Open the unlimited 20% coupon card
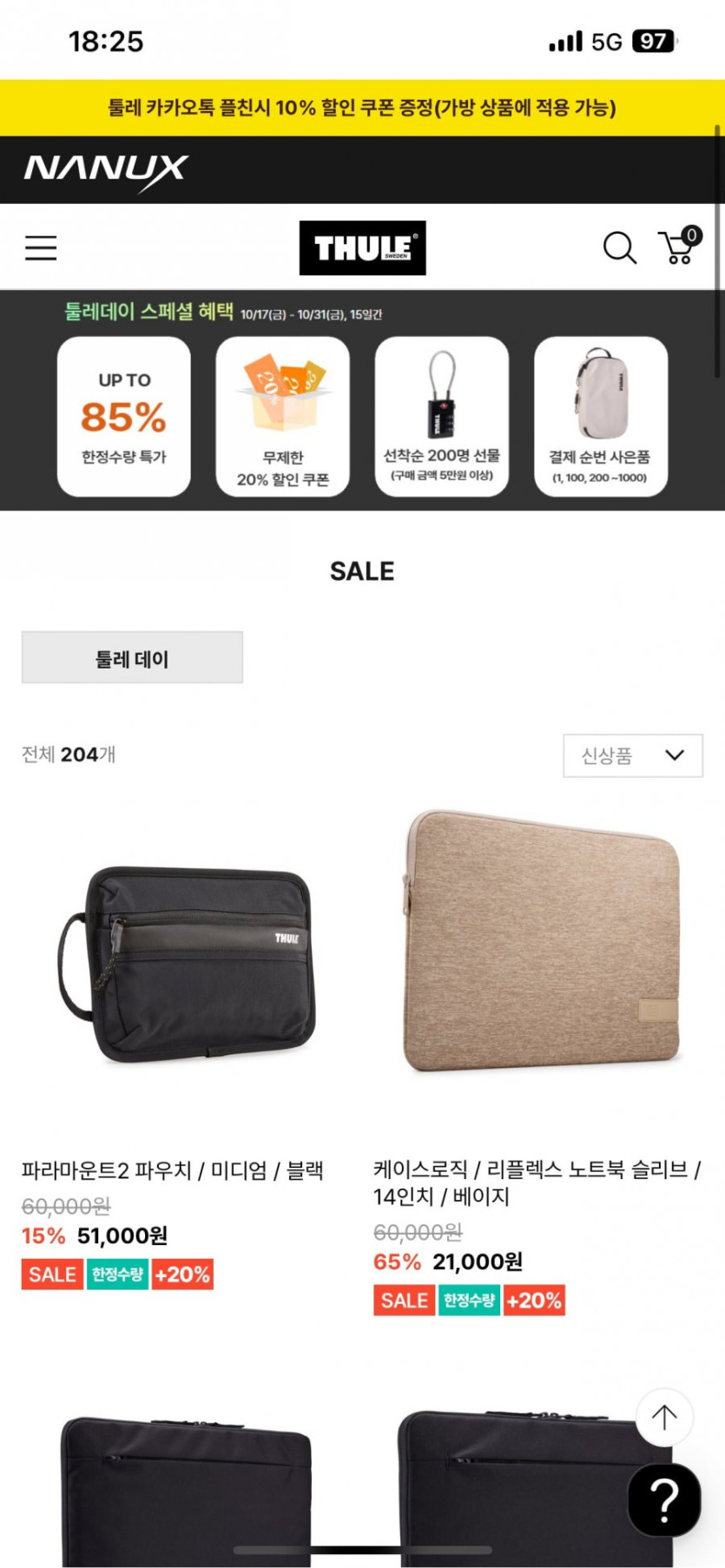This screenshot has height=1568, width=725. (283, 417)
